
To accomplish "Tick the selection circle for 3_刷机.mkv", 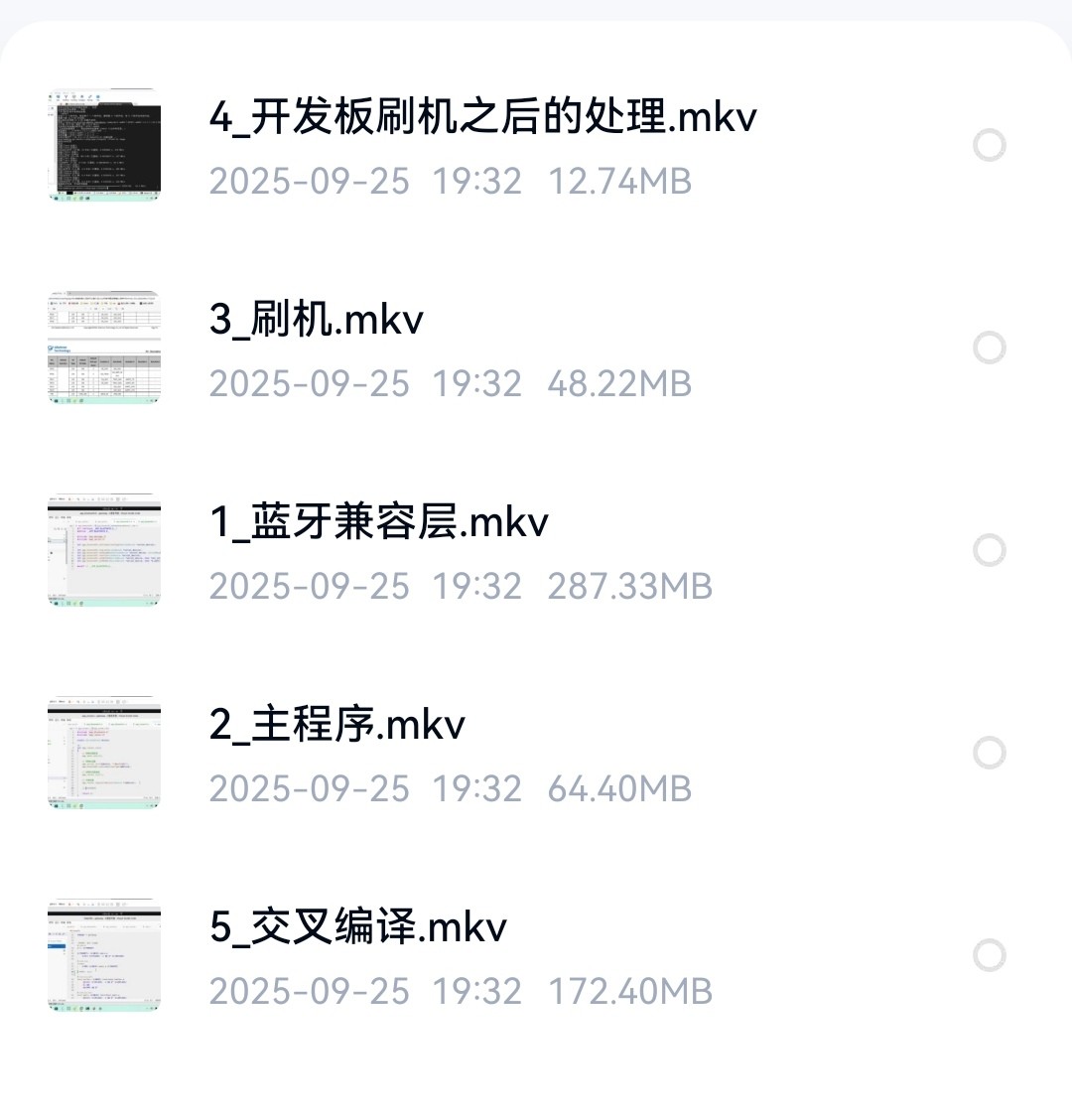I will pos(989,349).
